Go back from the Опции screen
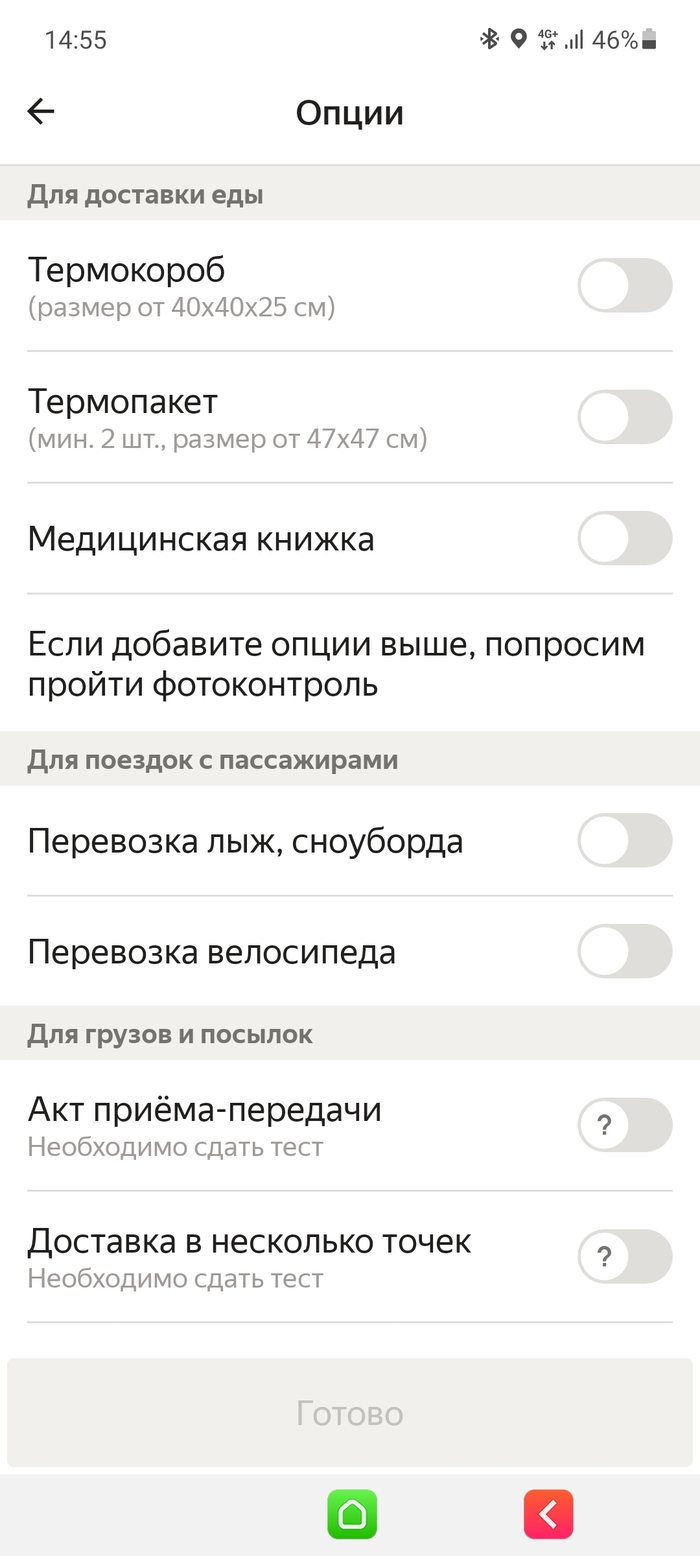This screenshot has width=700, height=1556. click(41, 112)
